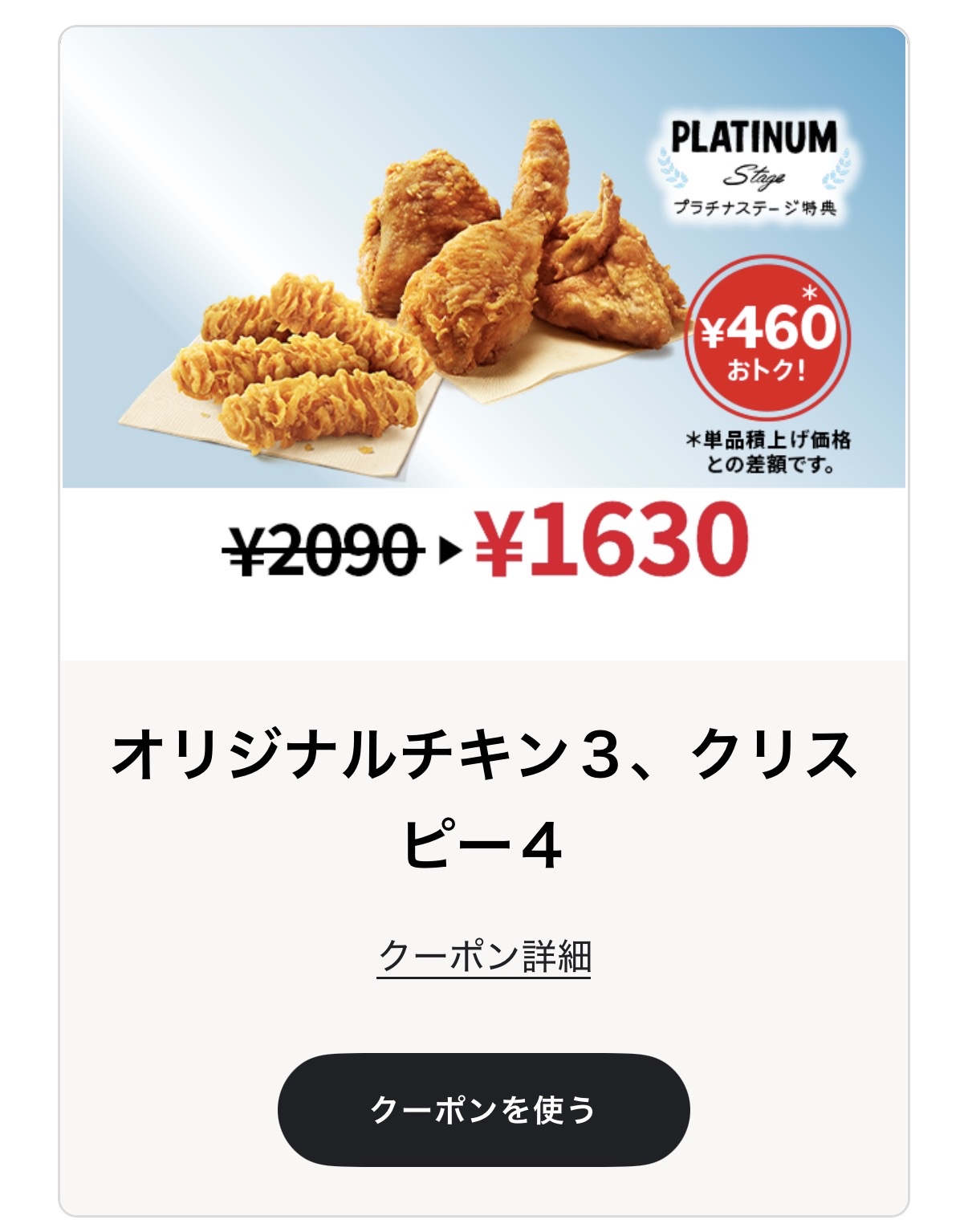
Task: Tap the クーポンを使う button
Action: click(x=483, y=1109)
